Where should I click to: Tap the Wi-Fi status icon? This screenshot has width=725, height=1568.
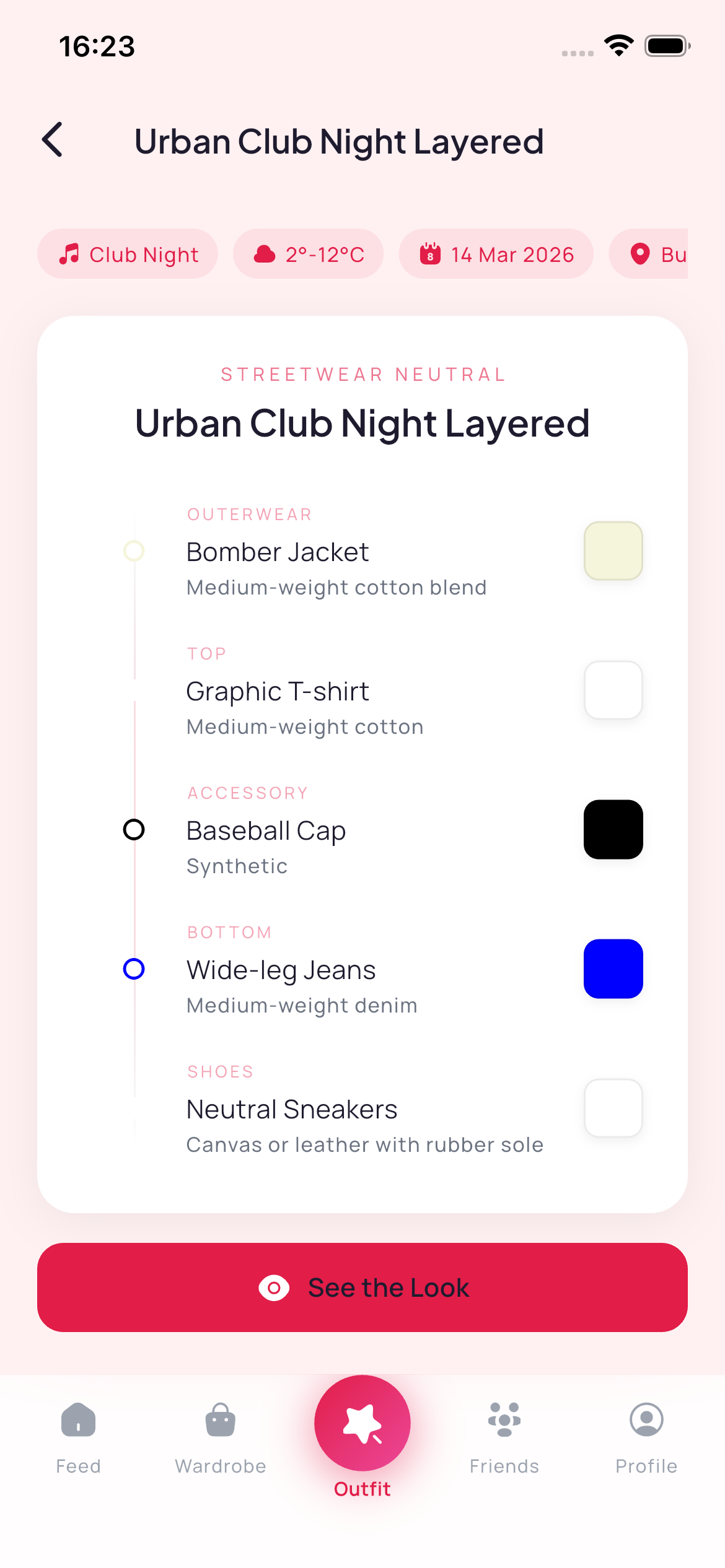[618, 43]
